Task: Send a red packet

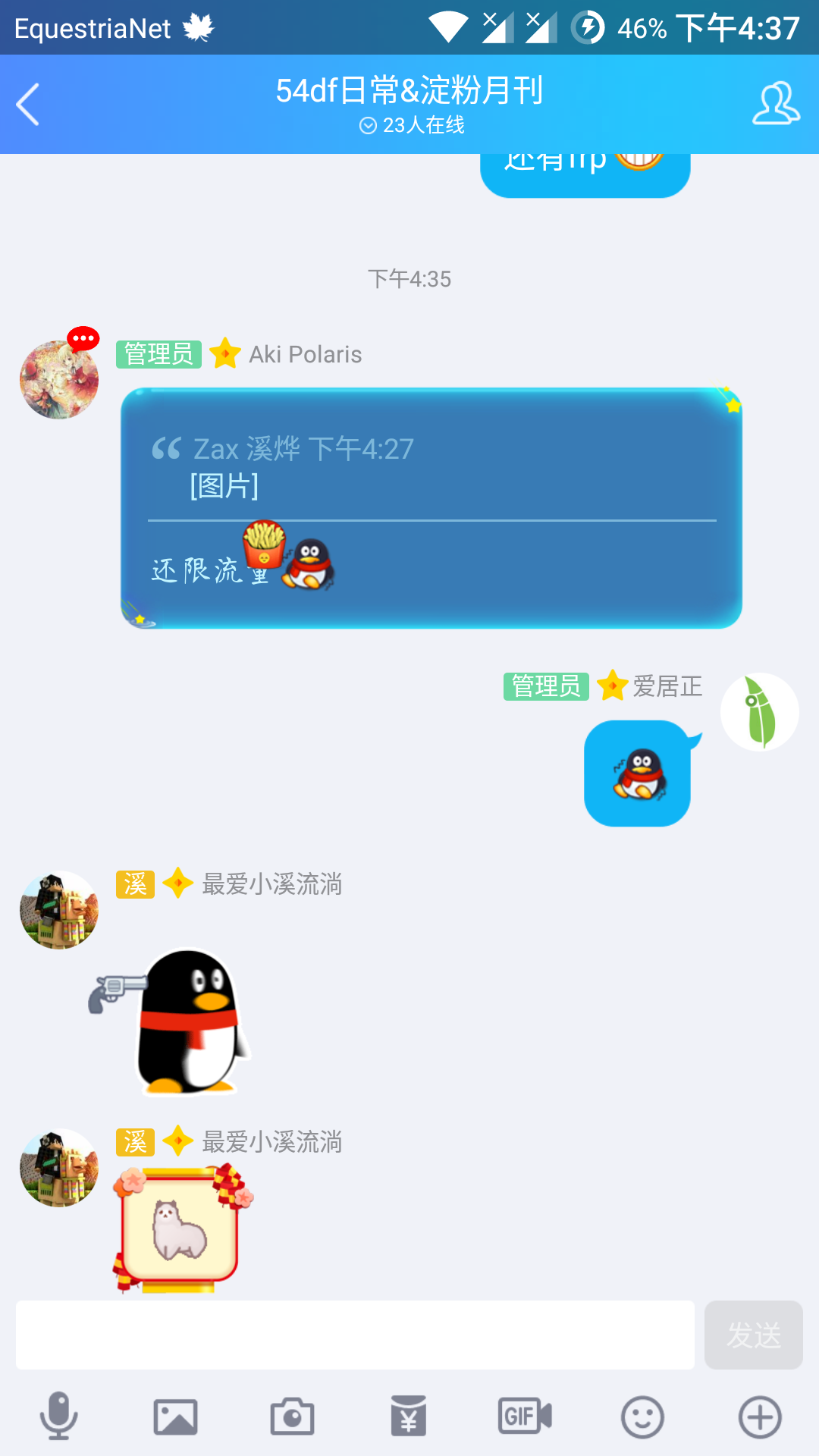Action: pos(409,1416)
